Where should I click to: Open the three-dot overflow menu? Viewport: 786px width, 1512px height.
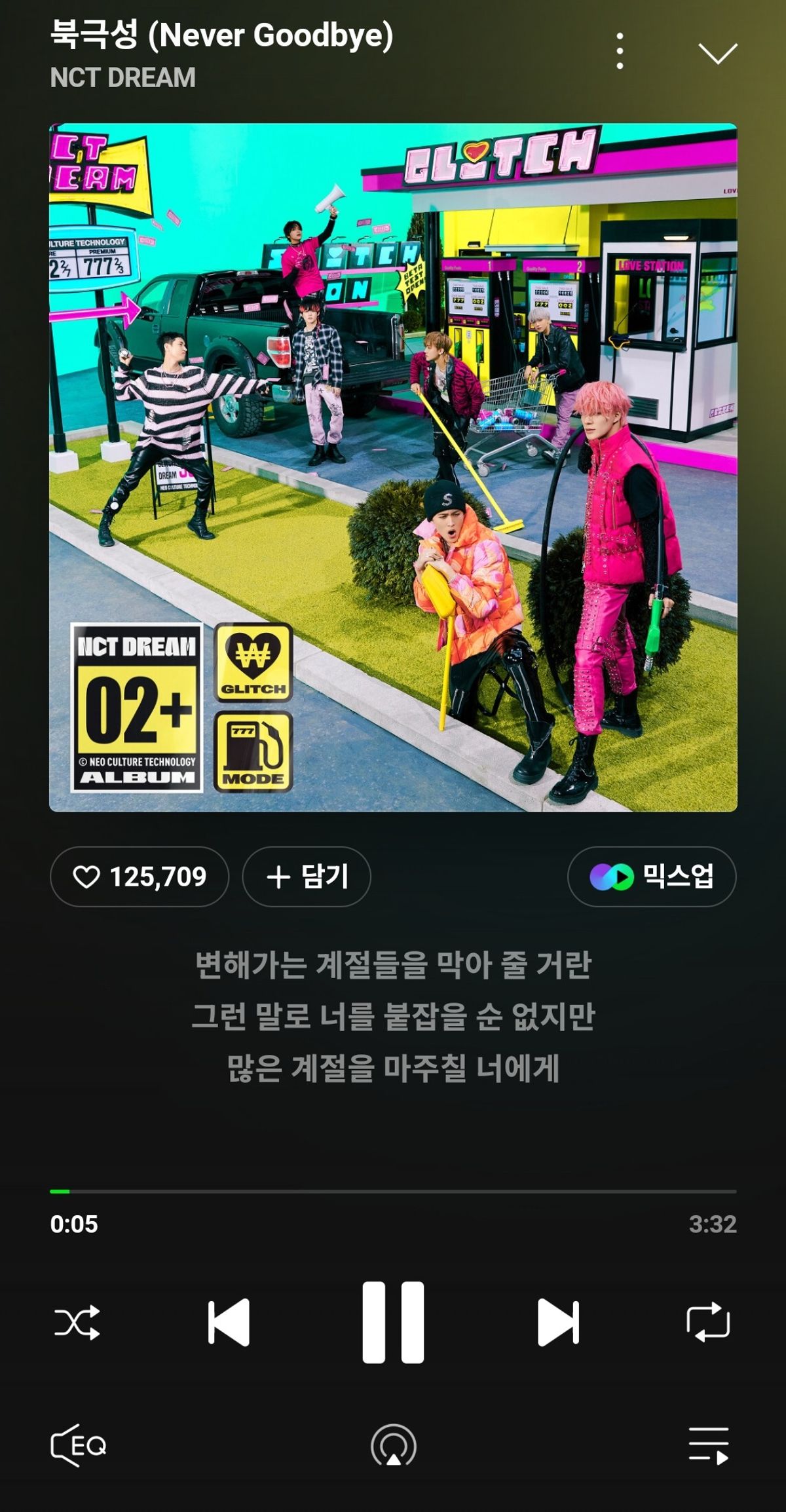620,51
